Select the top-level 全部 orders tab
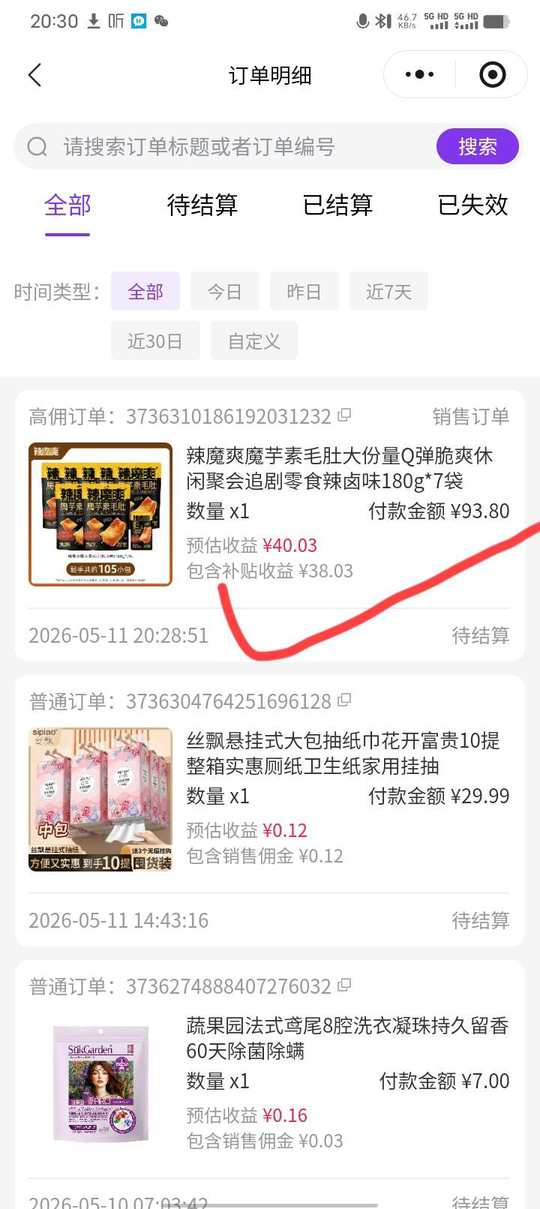Viewport: 540px width, 1209px height. point(67,205)
